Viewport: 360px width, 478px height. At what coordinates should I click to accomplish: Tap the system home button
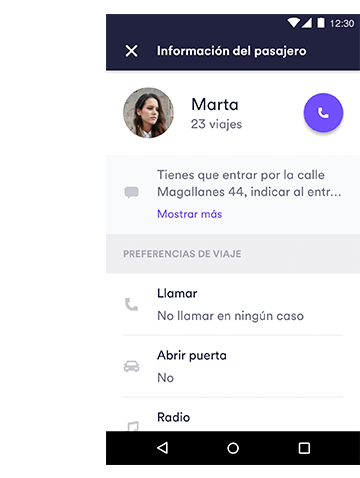(233, 448)
